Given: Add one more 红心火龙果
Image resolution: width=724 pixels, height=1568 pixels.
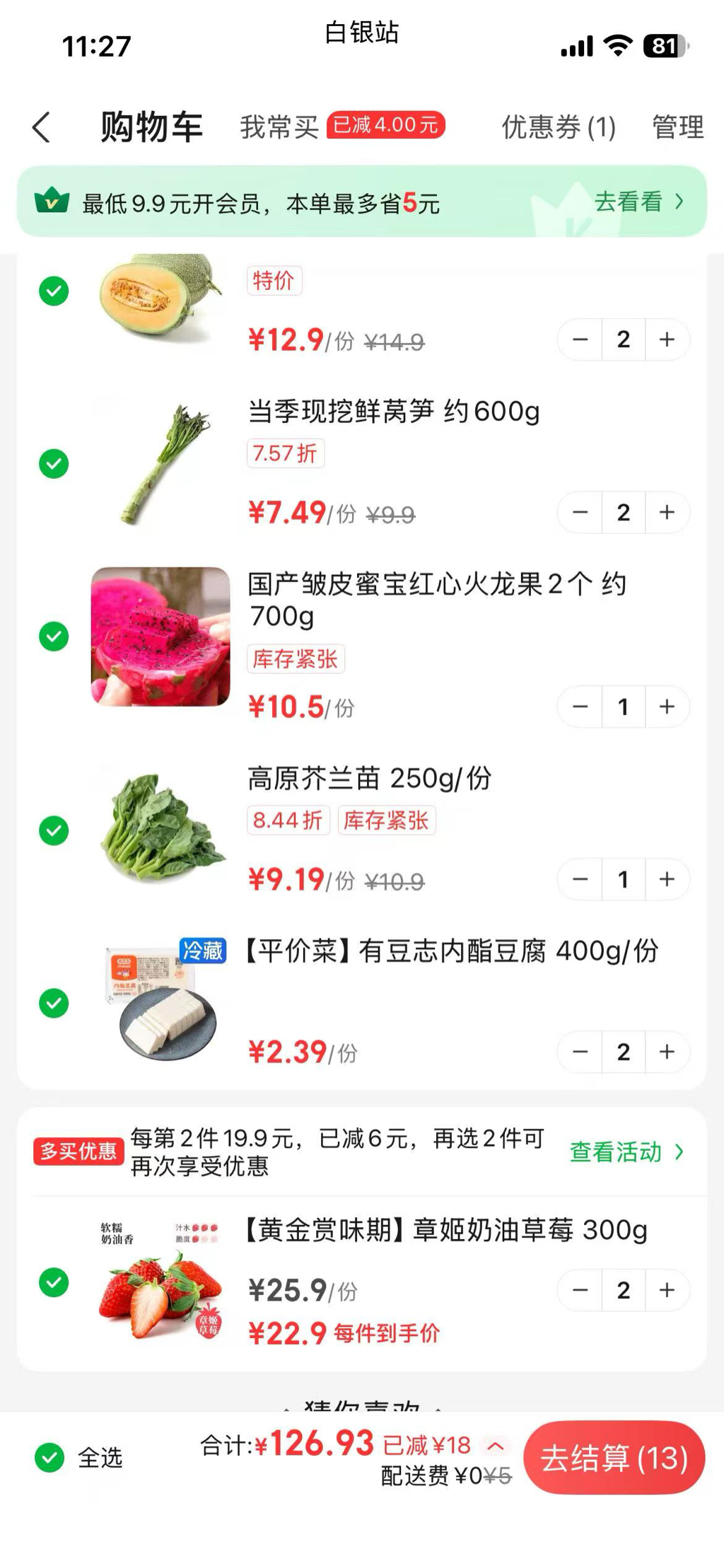Looking at the screenshot, I should (x=667, y=707).
